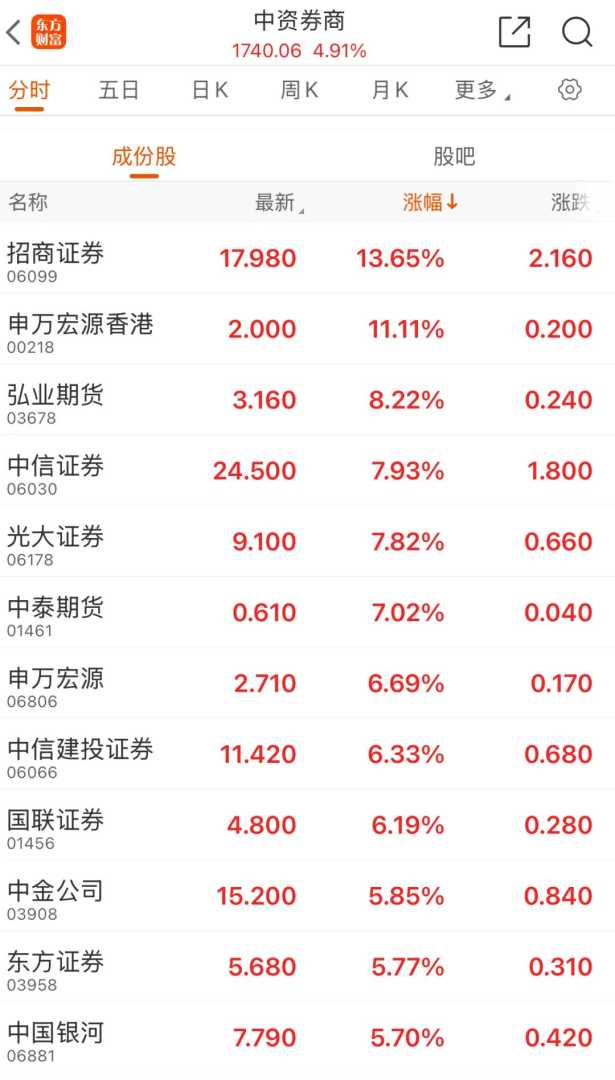Toggle sorting by 涨幅 column
This screenshot has width=615, height=1080.
(x=430, y=203)
